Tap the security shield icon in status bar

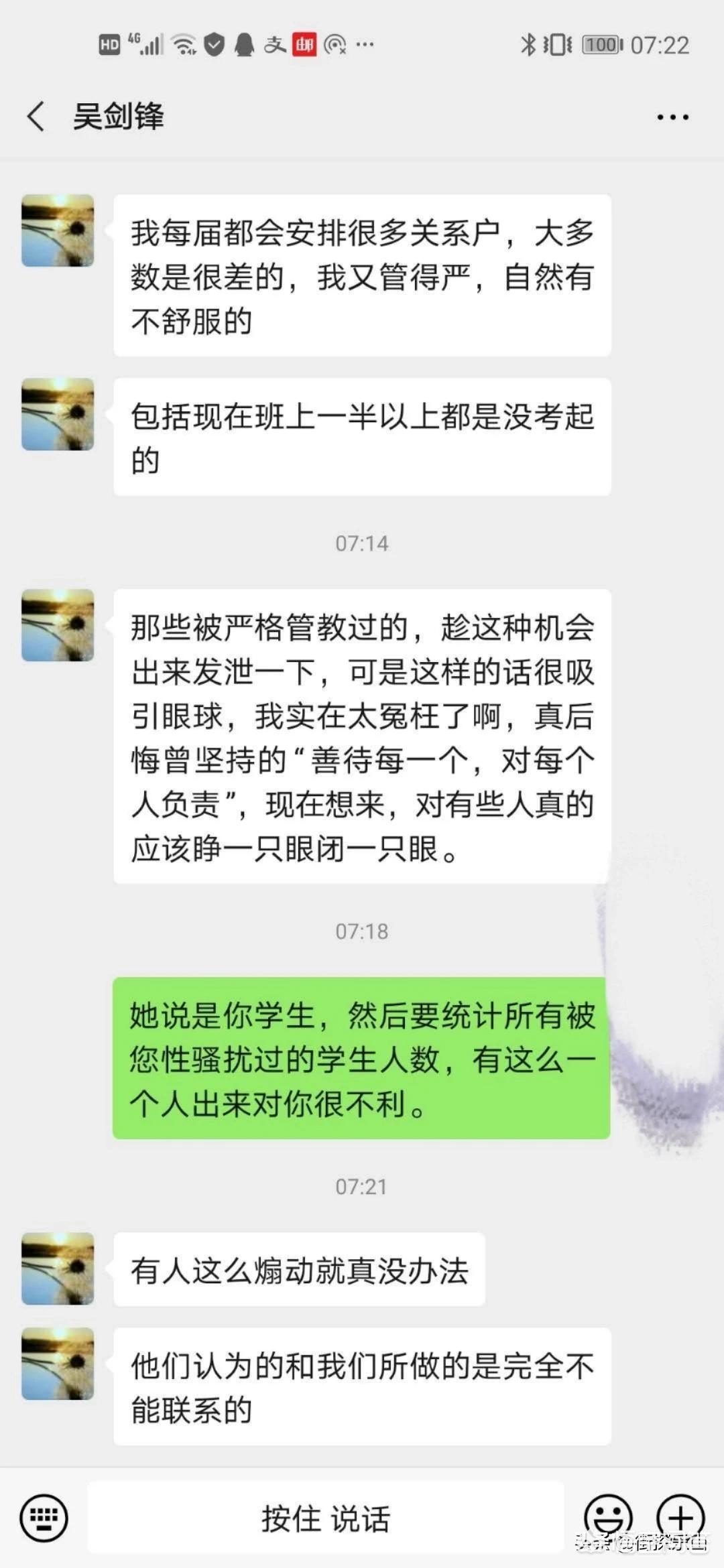point(213,44)
